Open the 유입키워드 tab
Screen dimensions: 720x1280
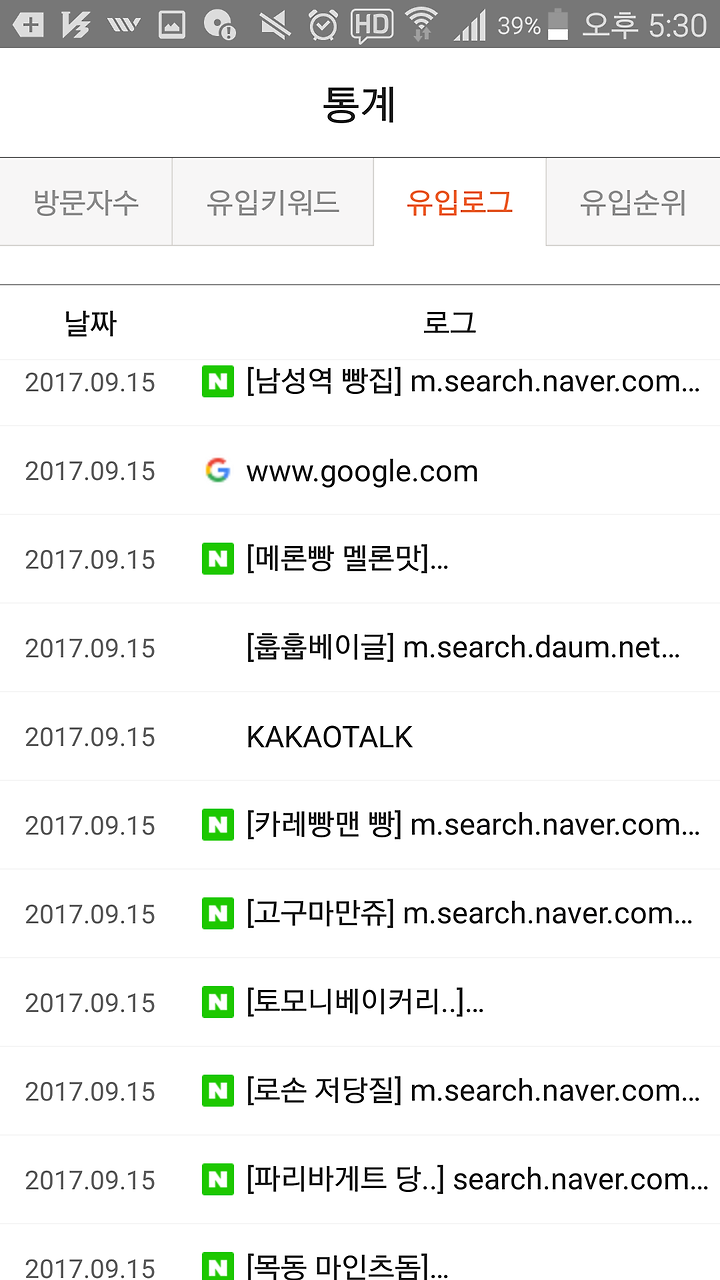point(273,202)
